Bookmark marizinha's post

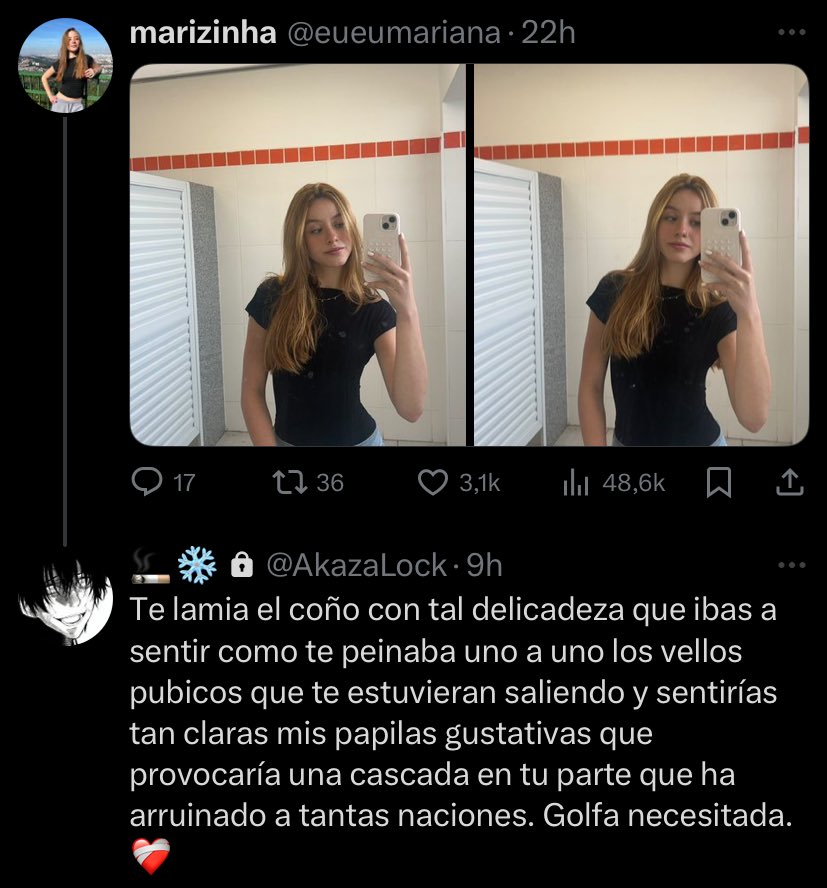718,483
